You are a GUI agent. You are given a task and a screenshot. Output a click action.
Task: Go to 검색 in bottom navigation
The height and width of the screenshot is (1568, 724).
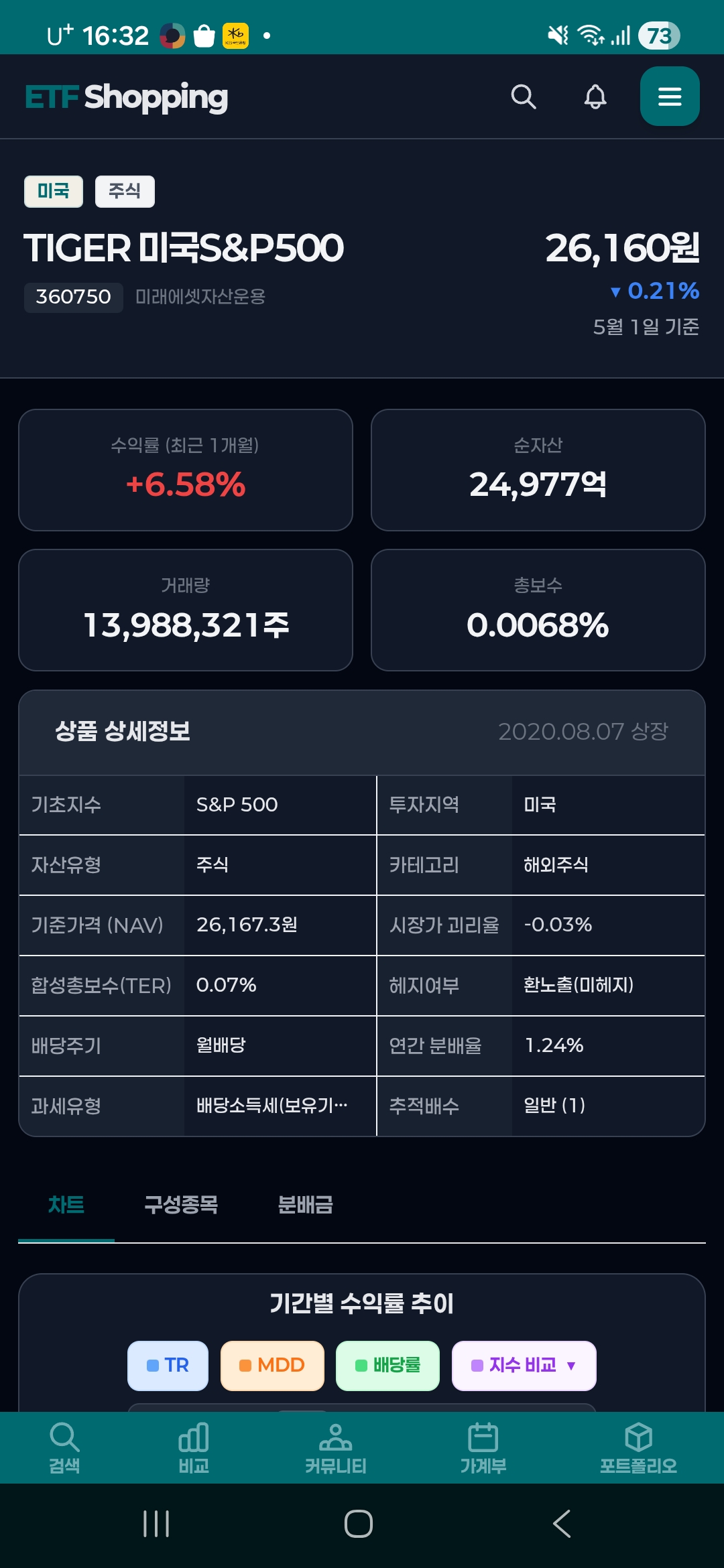click(x=64, y=1447)
